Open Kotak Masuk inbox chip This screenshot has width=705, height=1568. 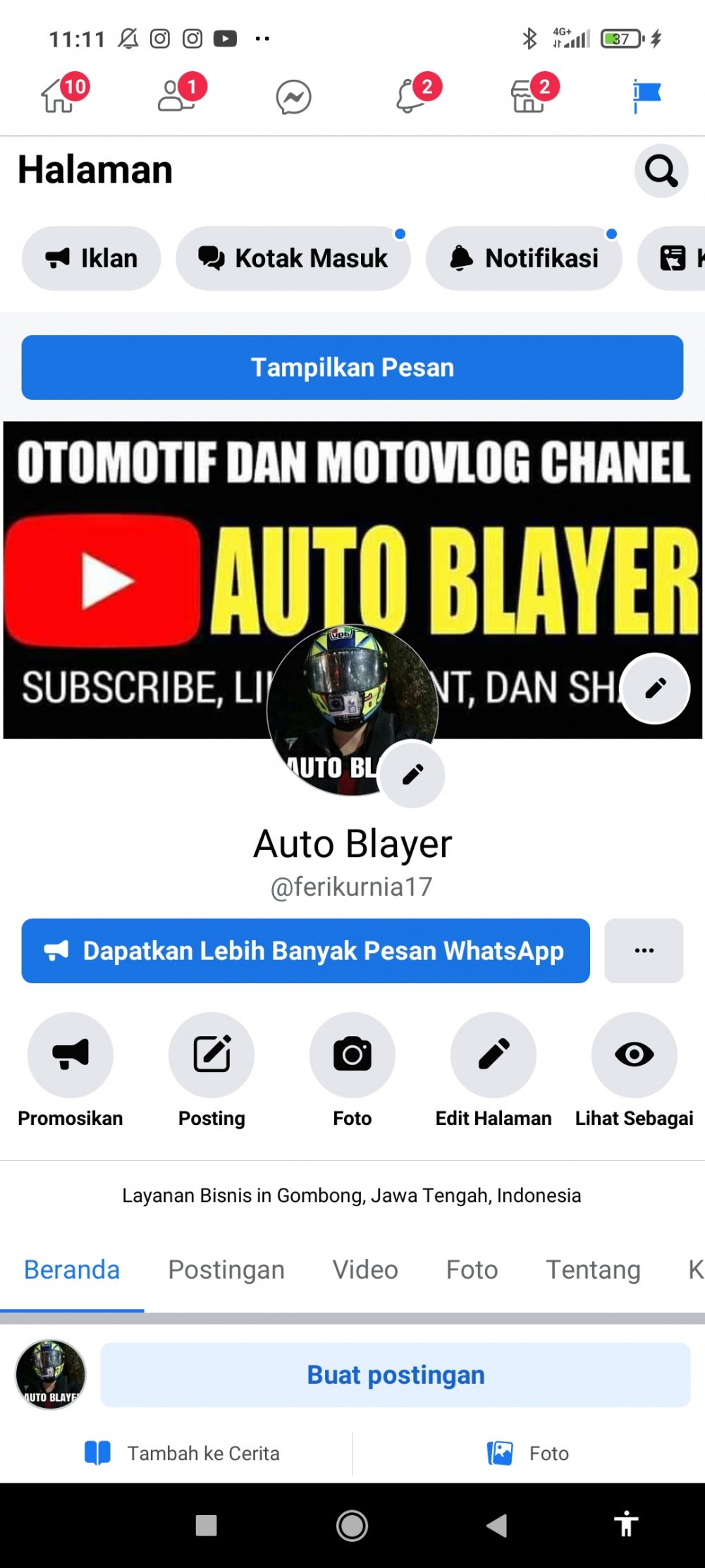point(293,258)
